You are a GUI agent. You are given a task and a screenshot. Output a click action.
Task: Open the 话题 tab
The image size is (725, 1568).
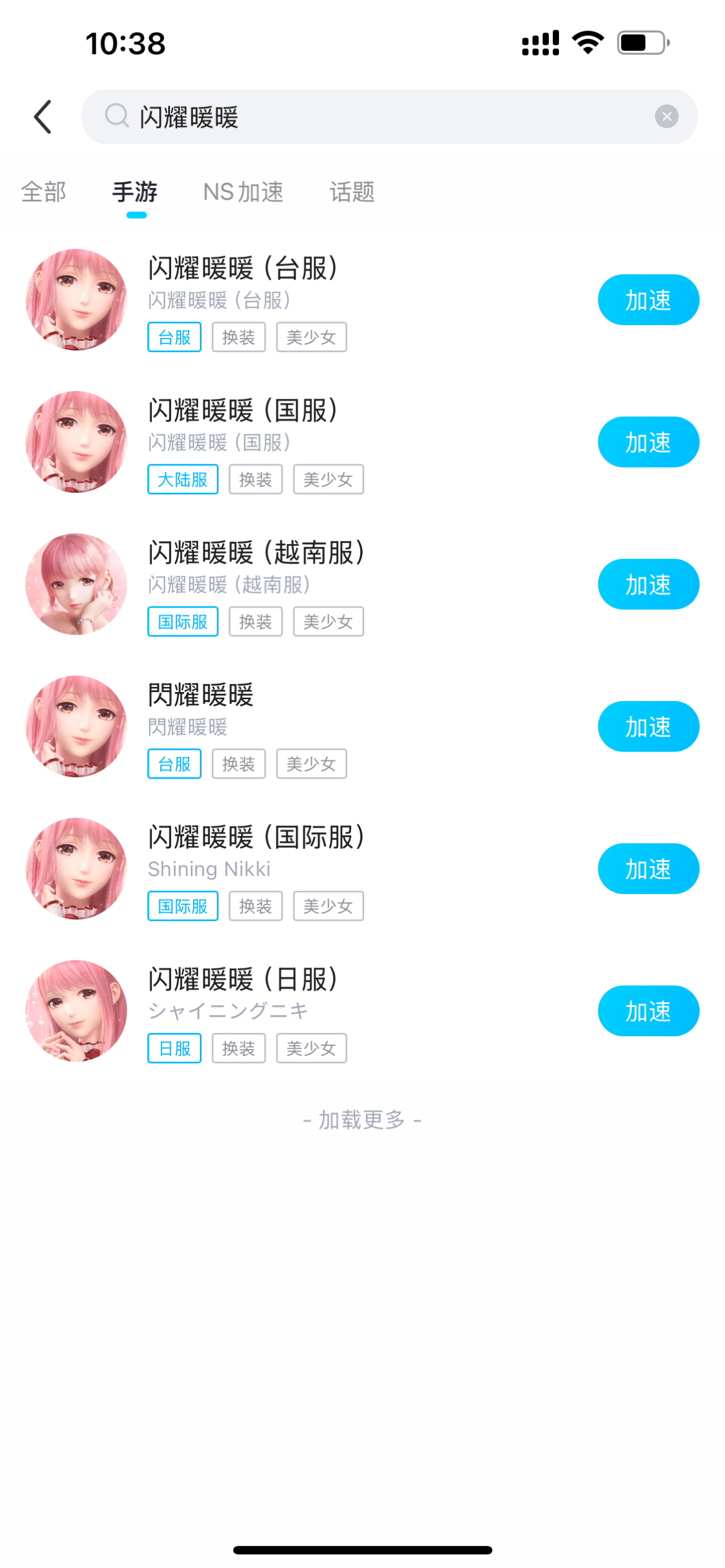coord(351,192)
